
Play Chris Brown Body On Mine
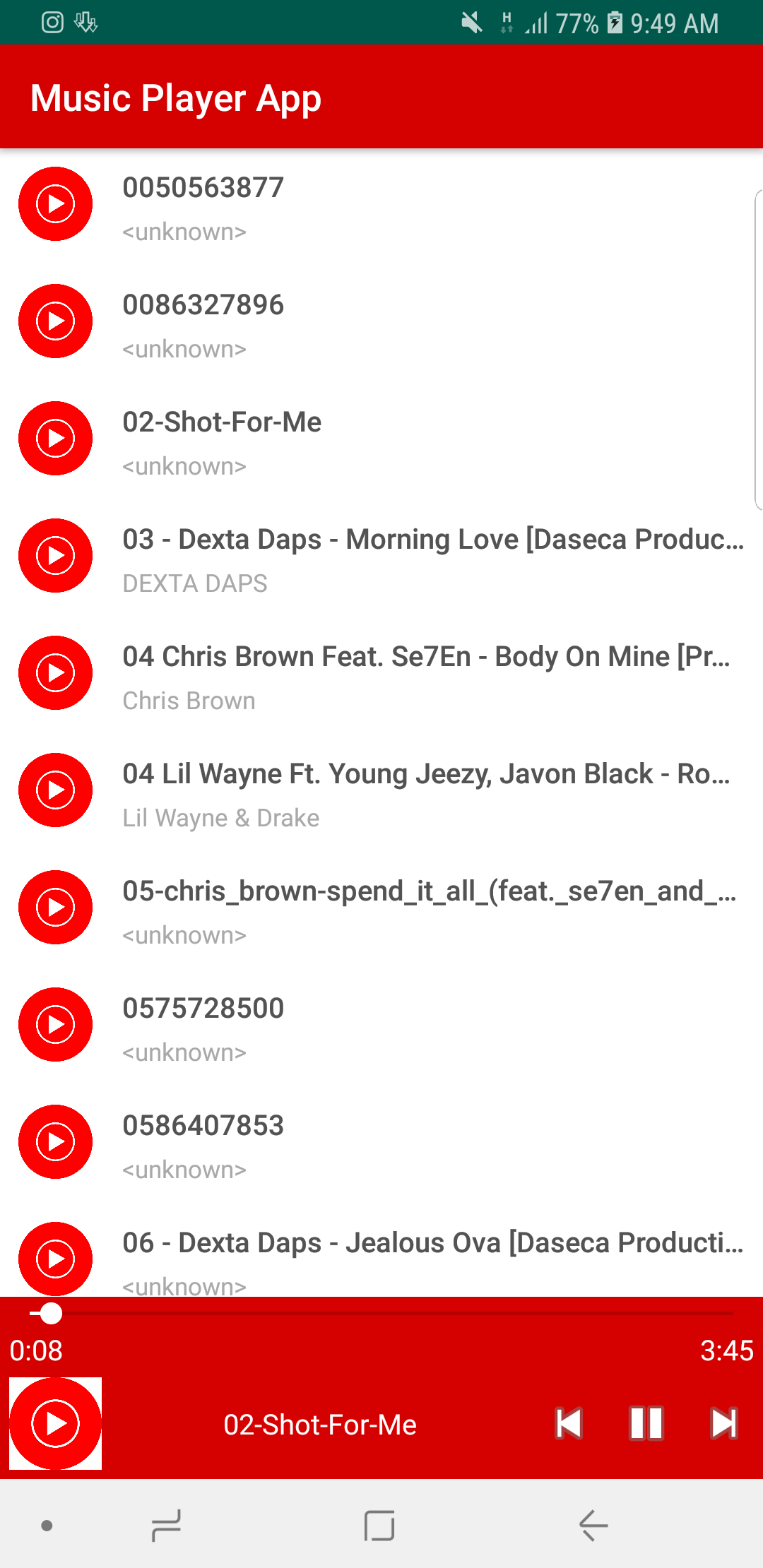tap(55, 673)
